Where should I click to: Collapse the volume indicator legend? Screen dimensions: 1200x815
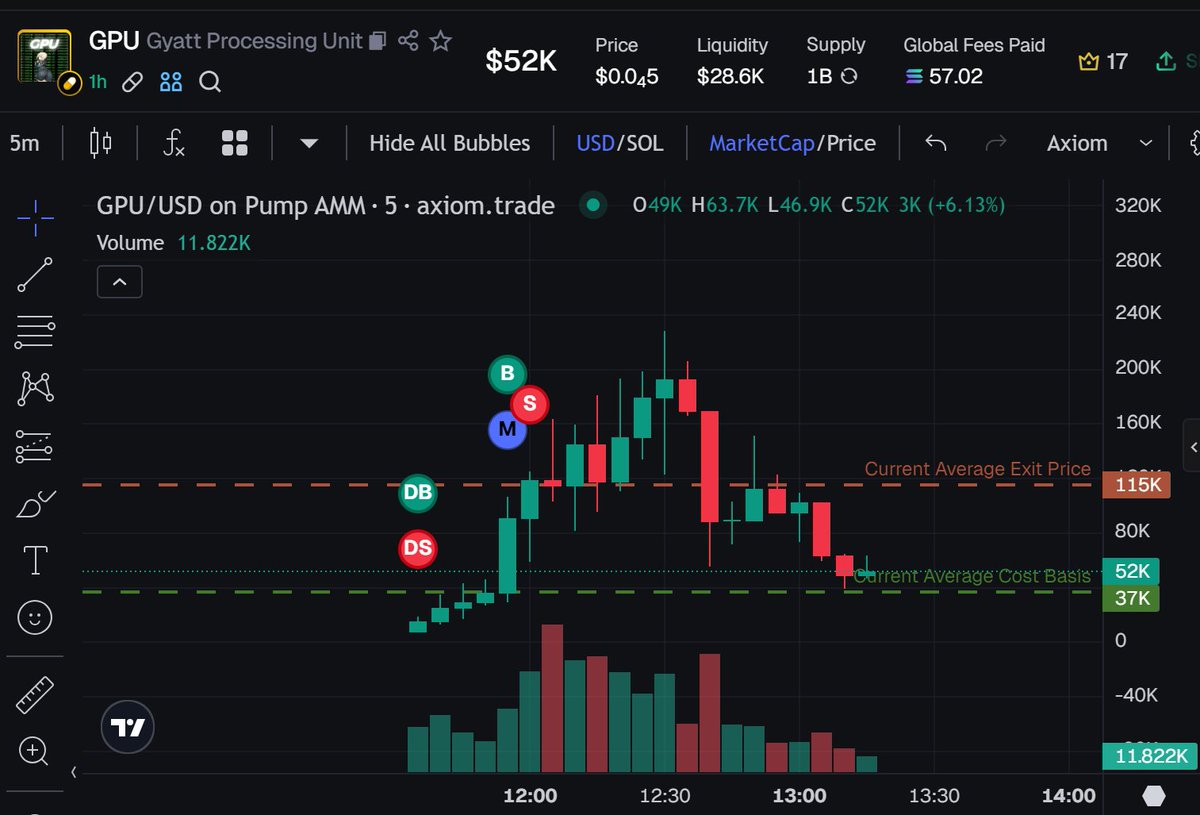(119, 282)
